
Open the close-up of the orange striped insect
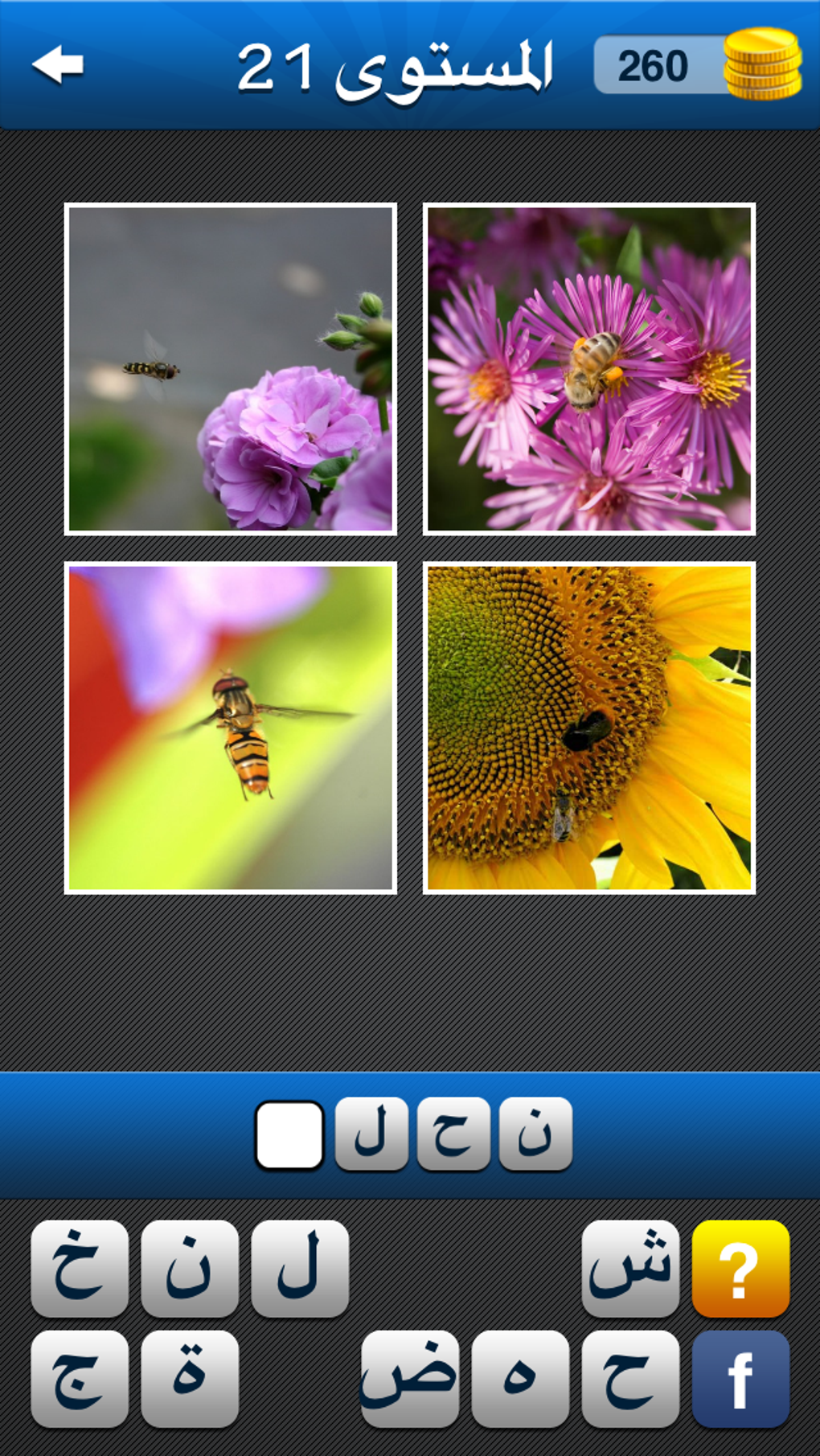pos(231,728)
